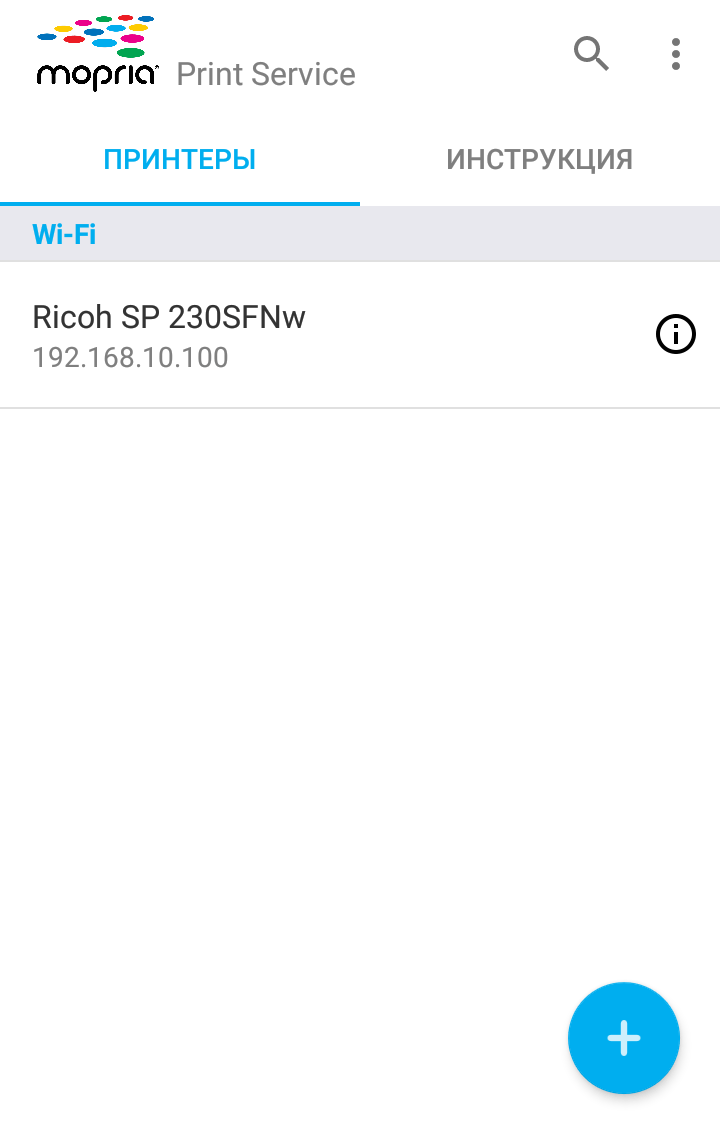Switch to the Инструкция tab
Image resolution: width=720 pixels, height=1130 pixels.
tap(539, 160)
